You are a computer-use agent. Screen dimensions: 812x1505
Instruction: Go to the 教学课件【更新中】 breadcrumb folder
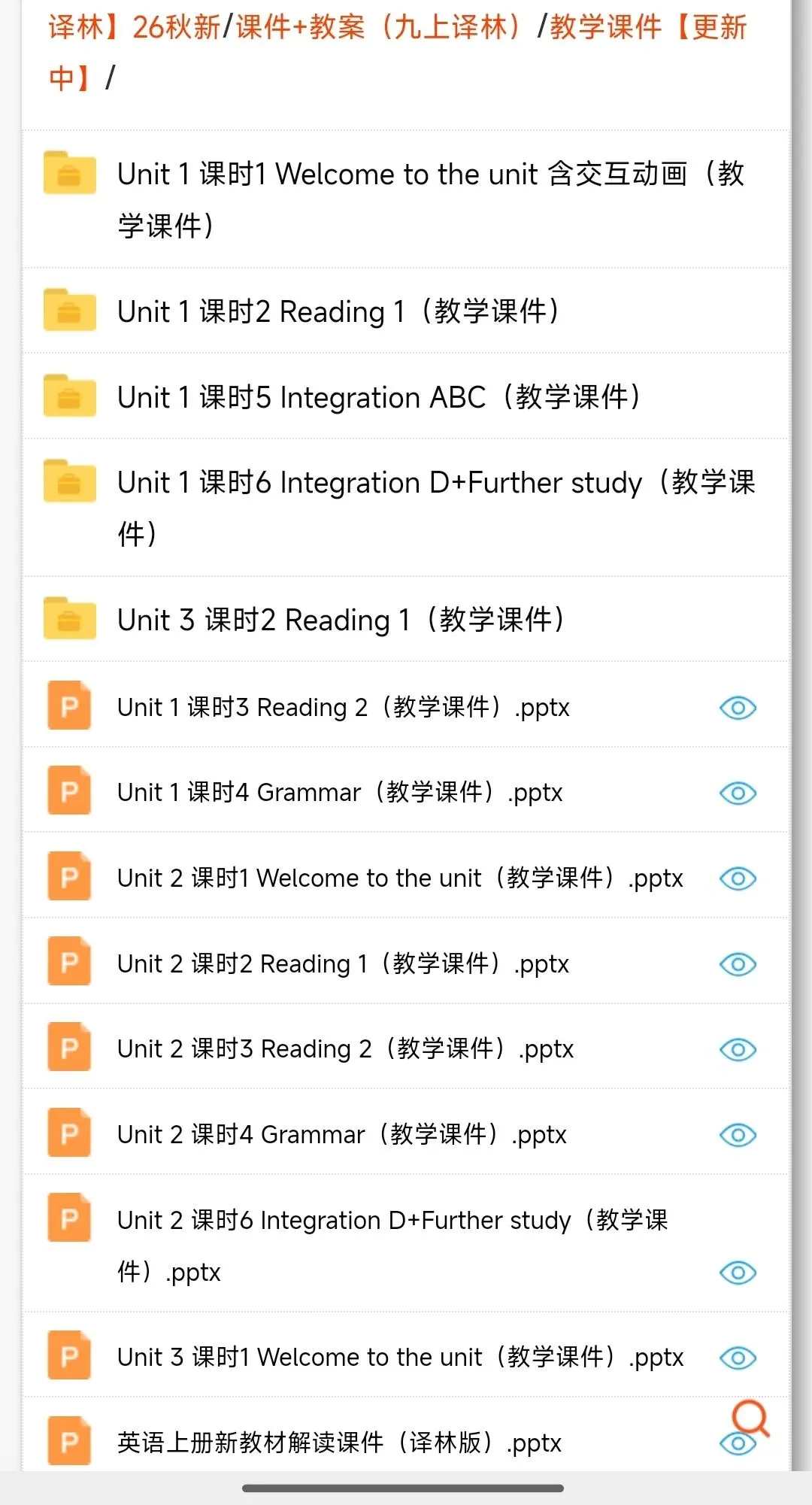(x=397, y=52)
